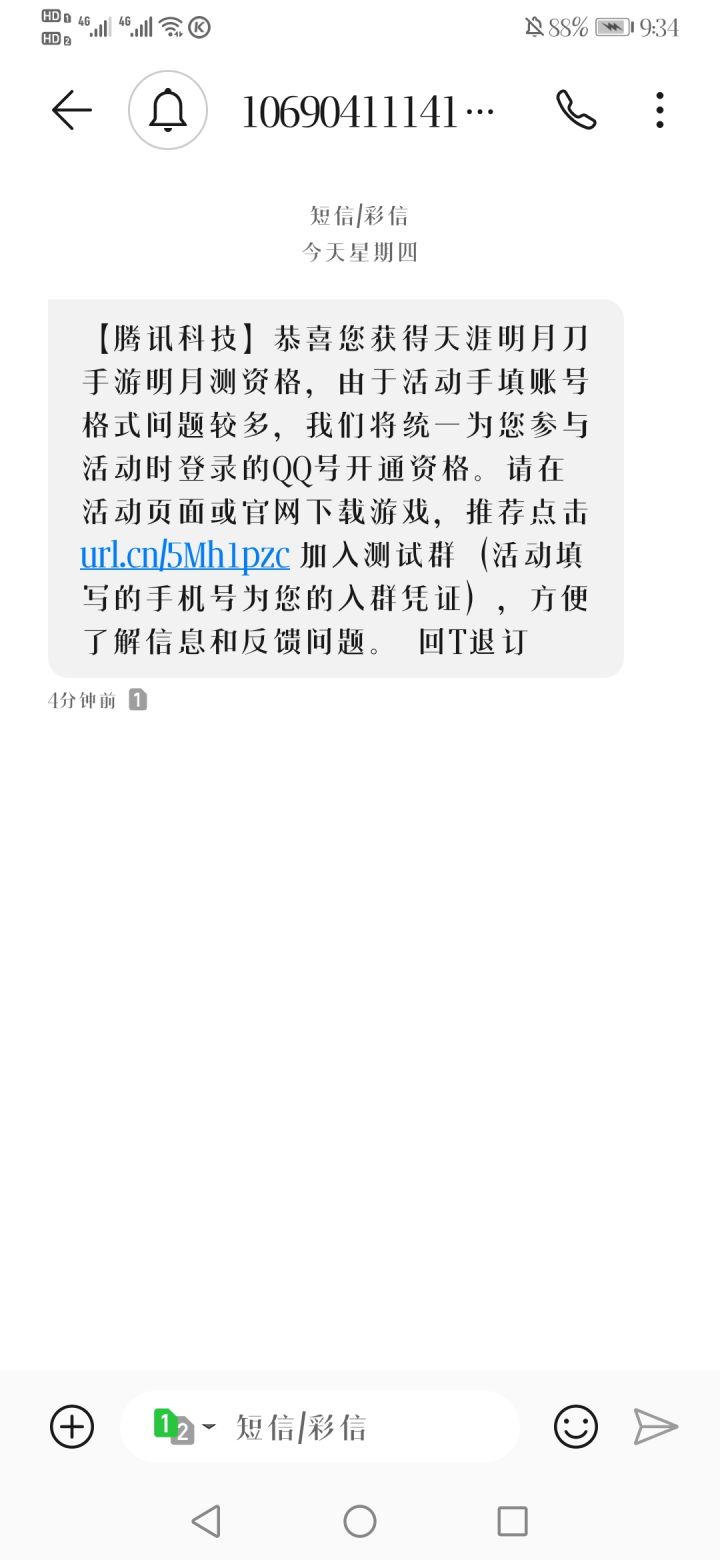Open the url.cn/5Mh1pzc link

(185, 554)
